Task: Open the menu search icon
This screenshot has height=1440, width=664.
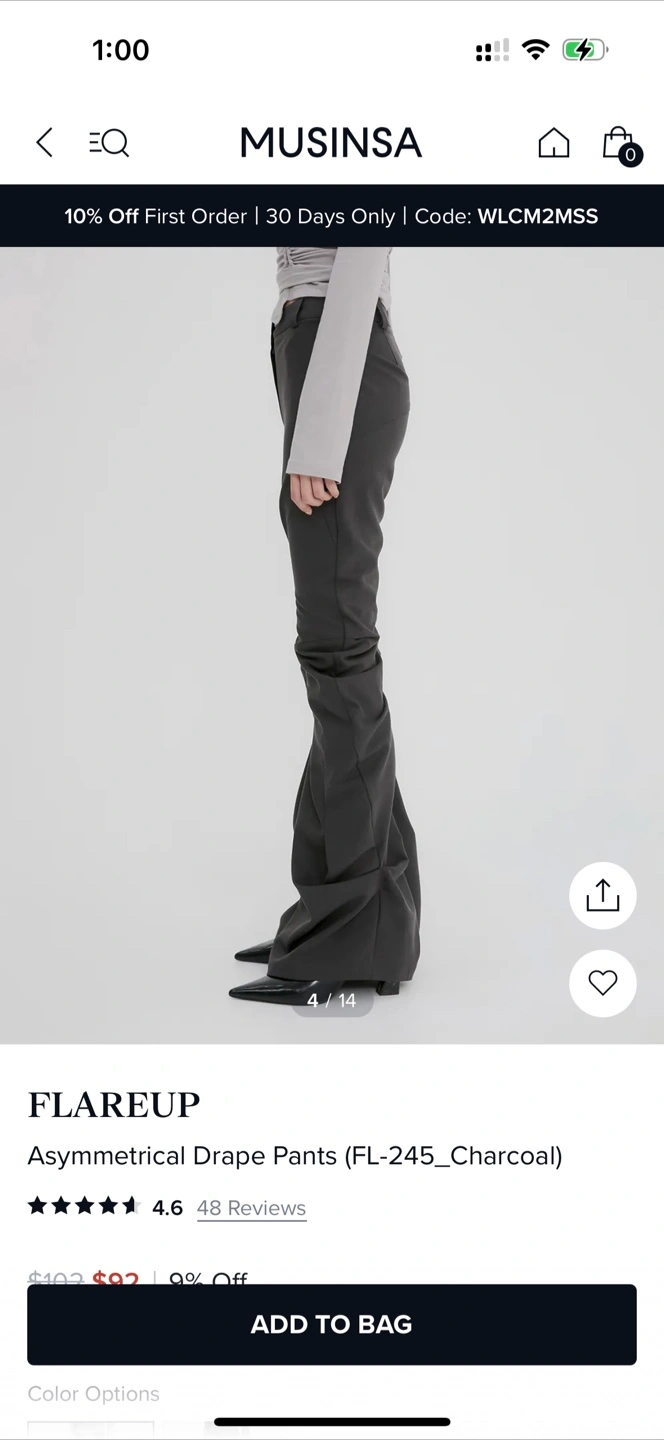Action: click(109, 143)
